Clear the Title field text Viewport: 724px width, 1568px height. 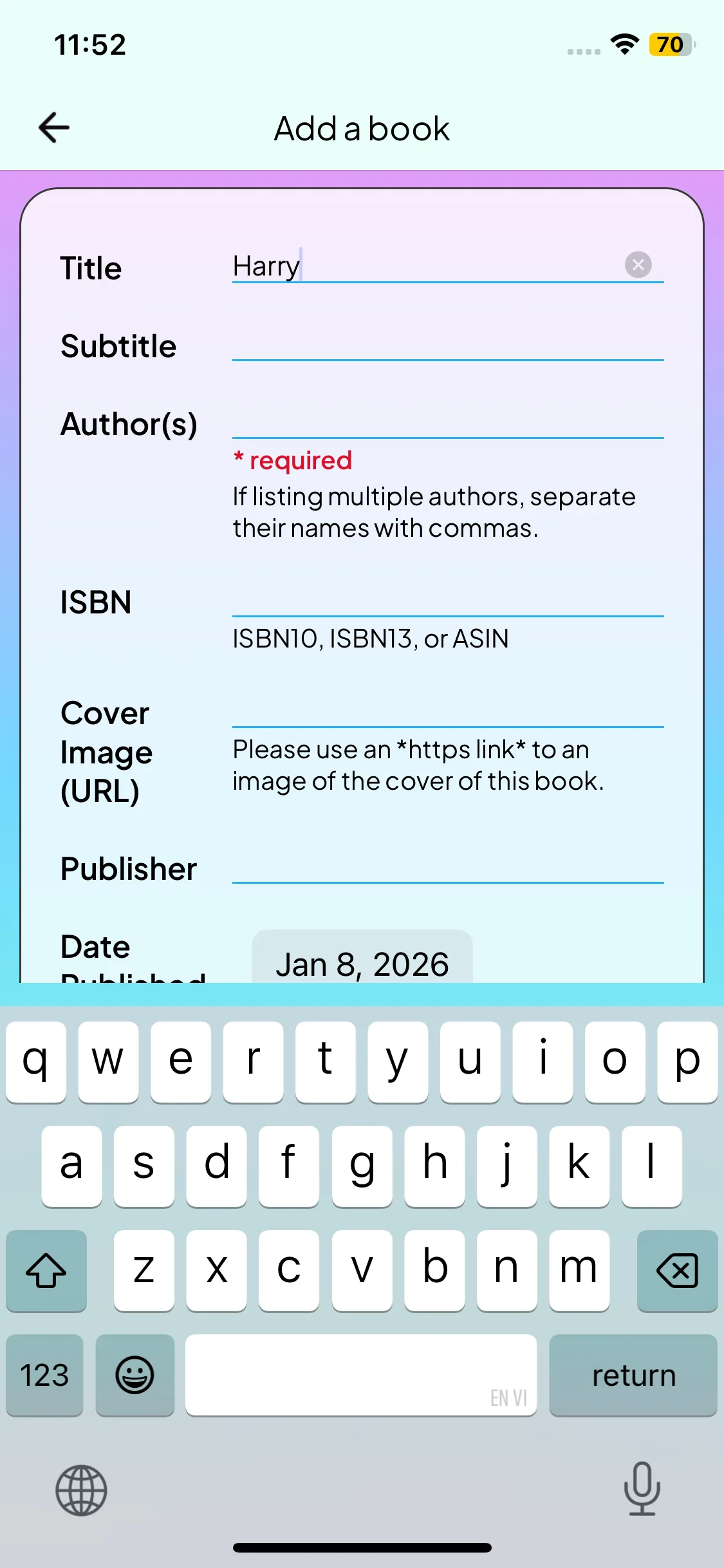pyautogui.click(x=638, y=265)
